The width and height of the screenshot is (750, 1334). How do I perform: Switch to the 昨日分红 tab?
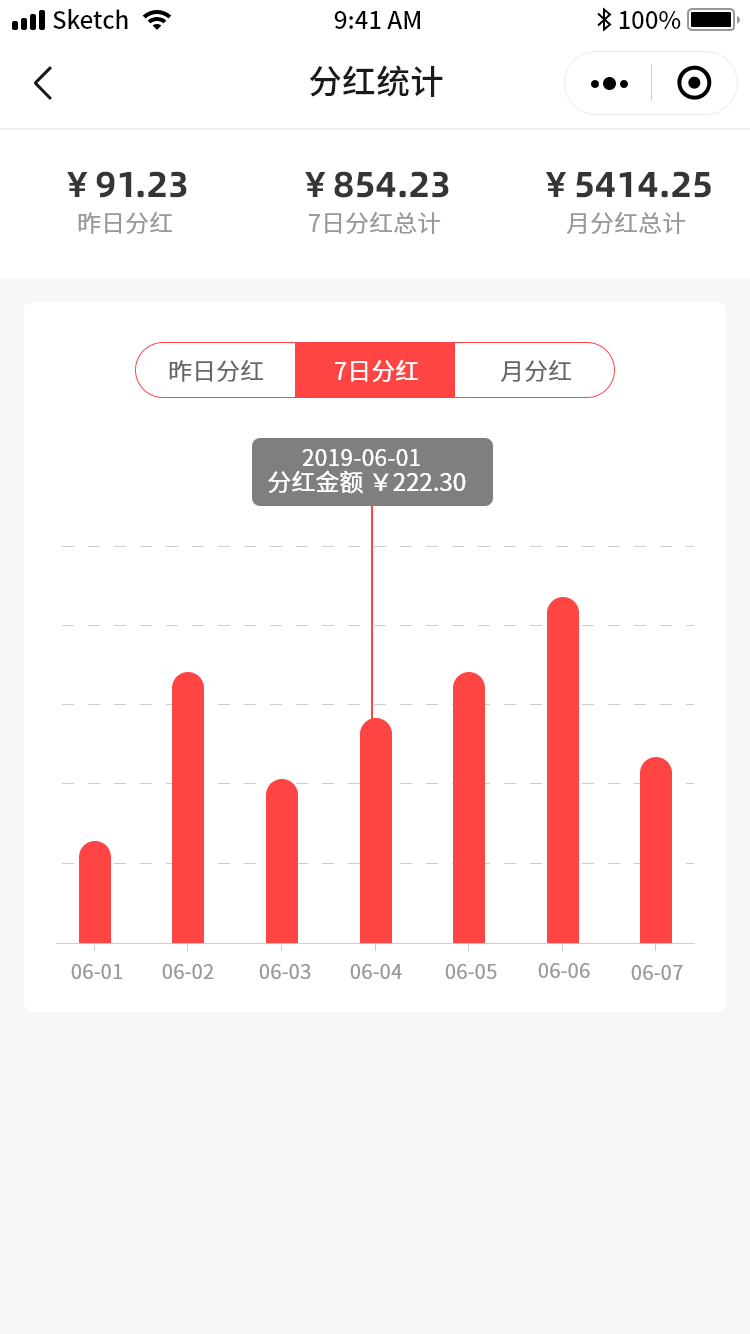click(216, 371)
